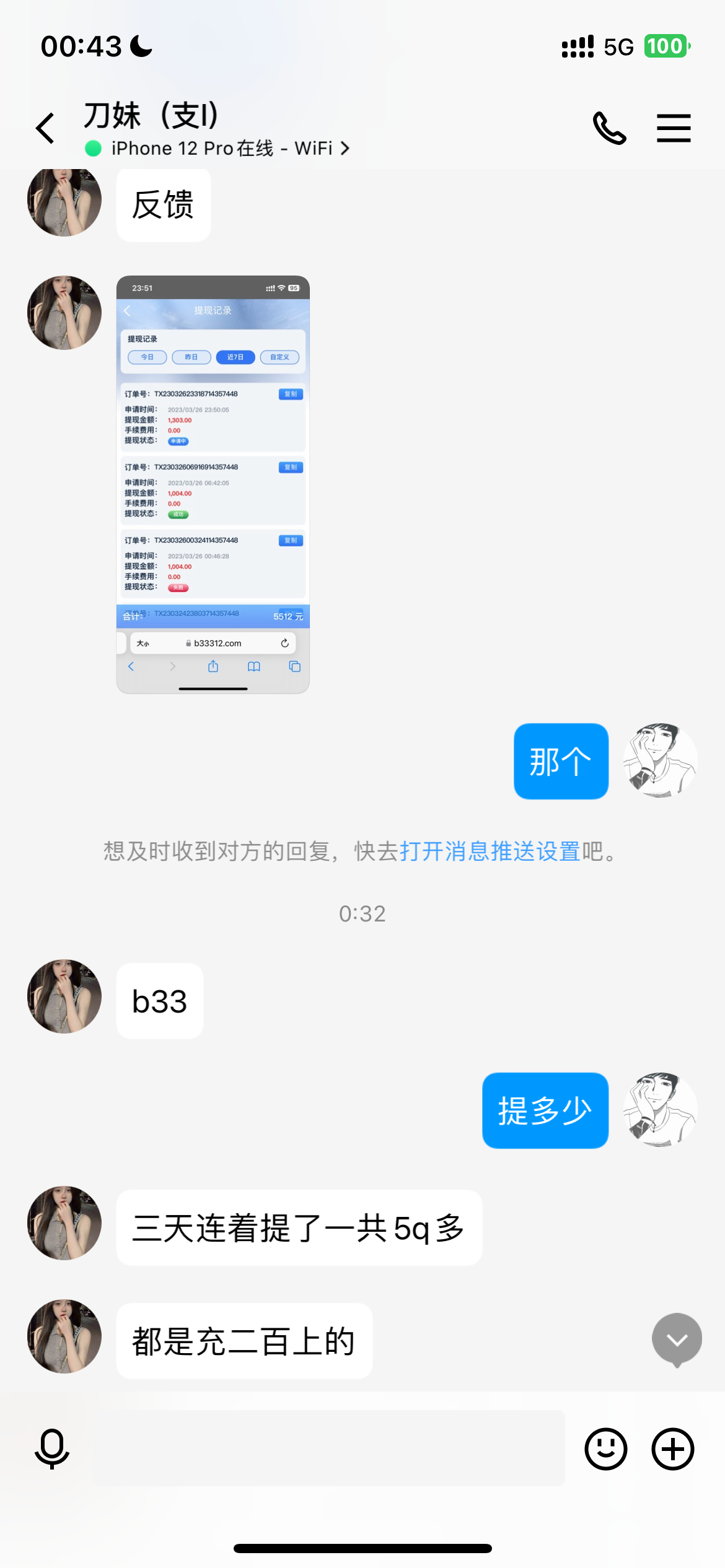Open the emoji sticker panel
This screenshot has width=725, height=1568.
pos(605,1448)
